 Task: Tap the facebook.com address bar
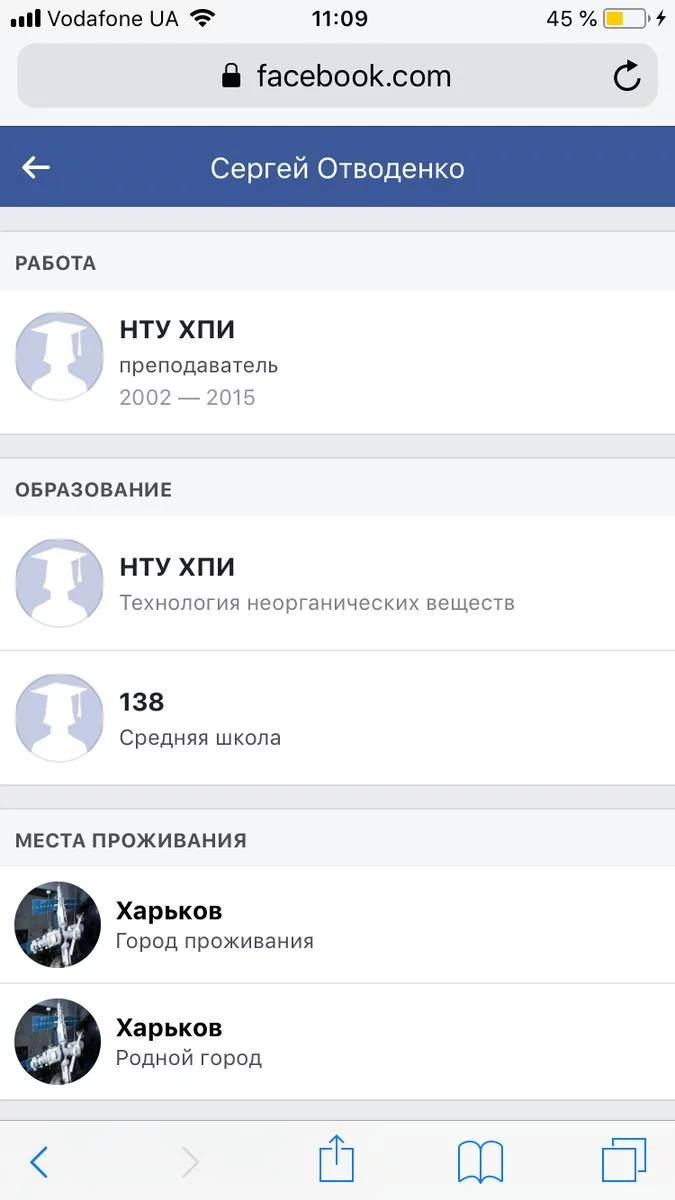(336, 76)
